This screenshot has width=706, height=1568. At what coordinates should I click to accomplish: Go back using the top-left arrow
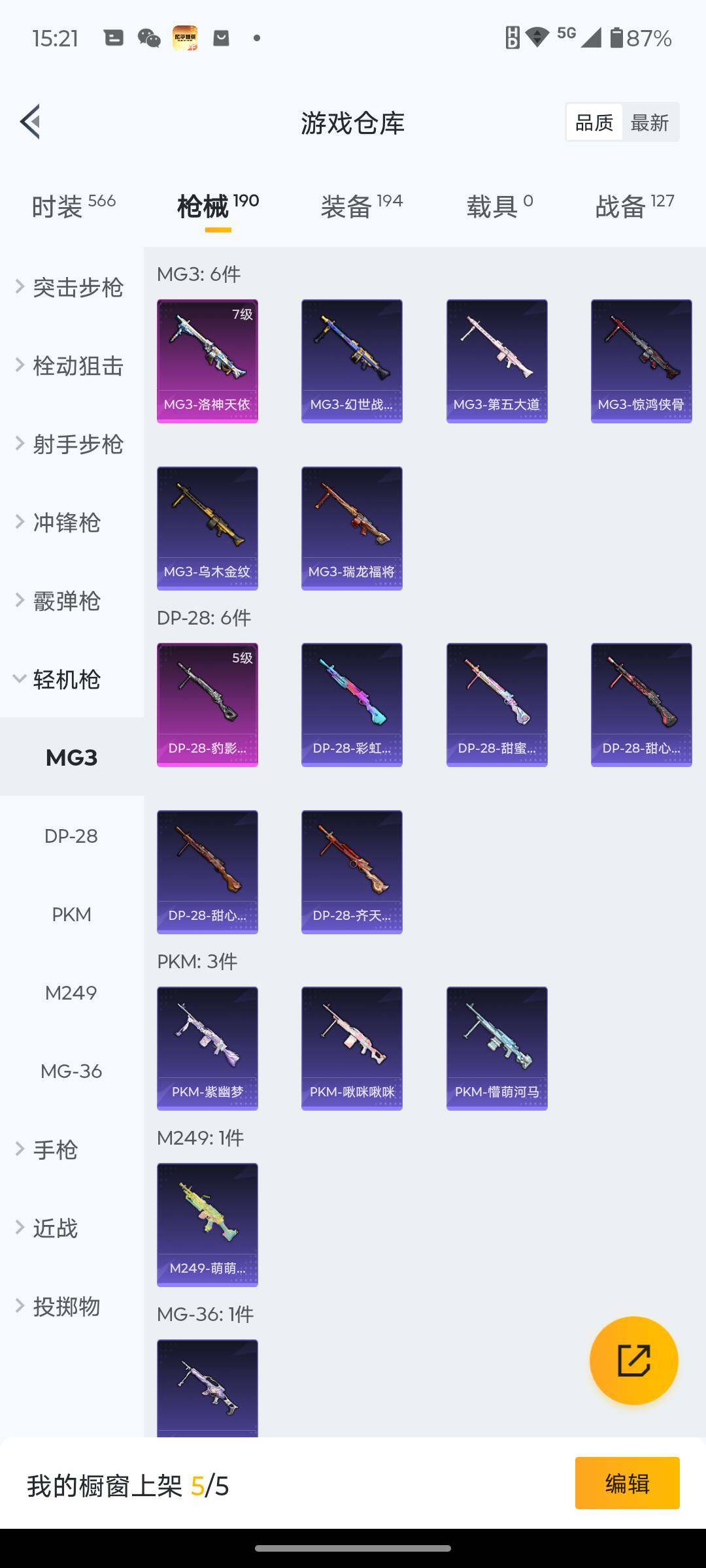[30, 122]
